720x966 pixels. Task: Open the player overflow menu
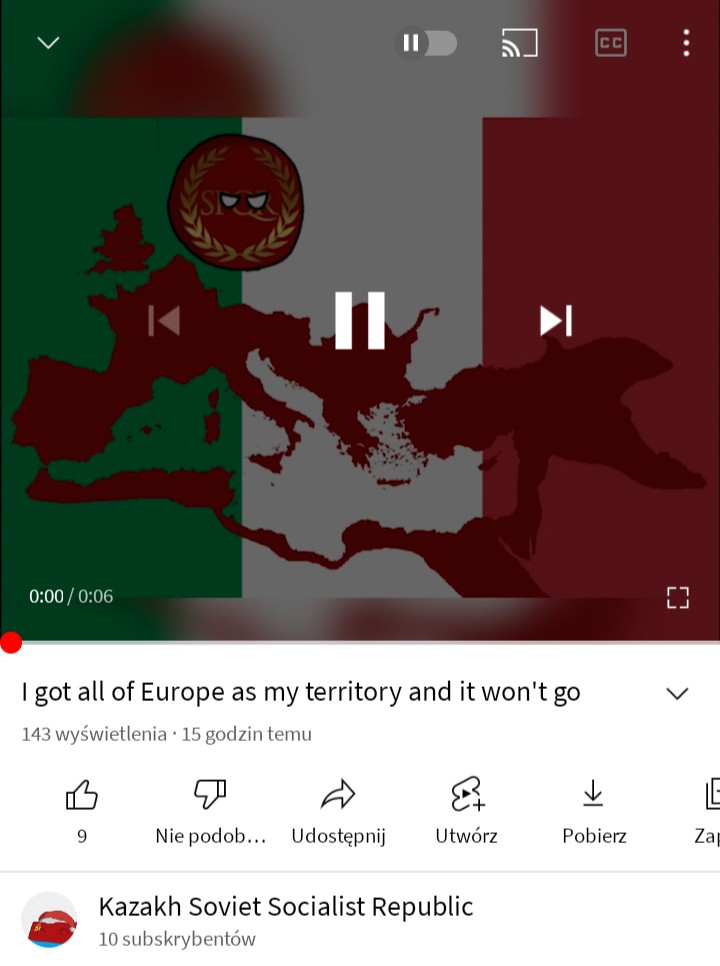coord(686,43)
